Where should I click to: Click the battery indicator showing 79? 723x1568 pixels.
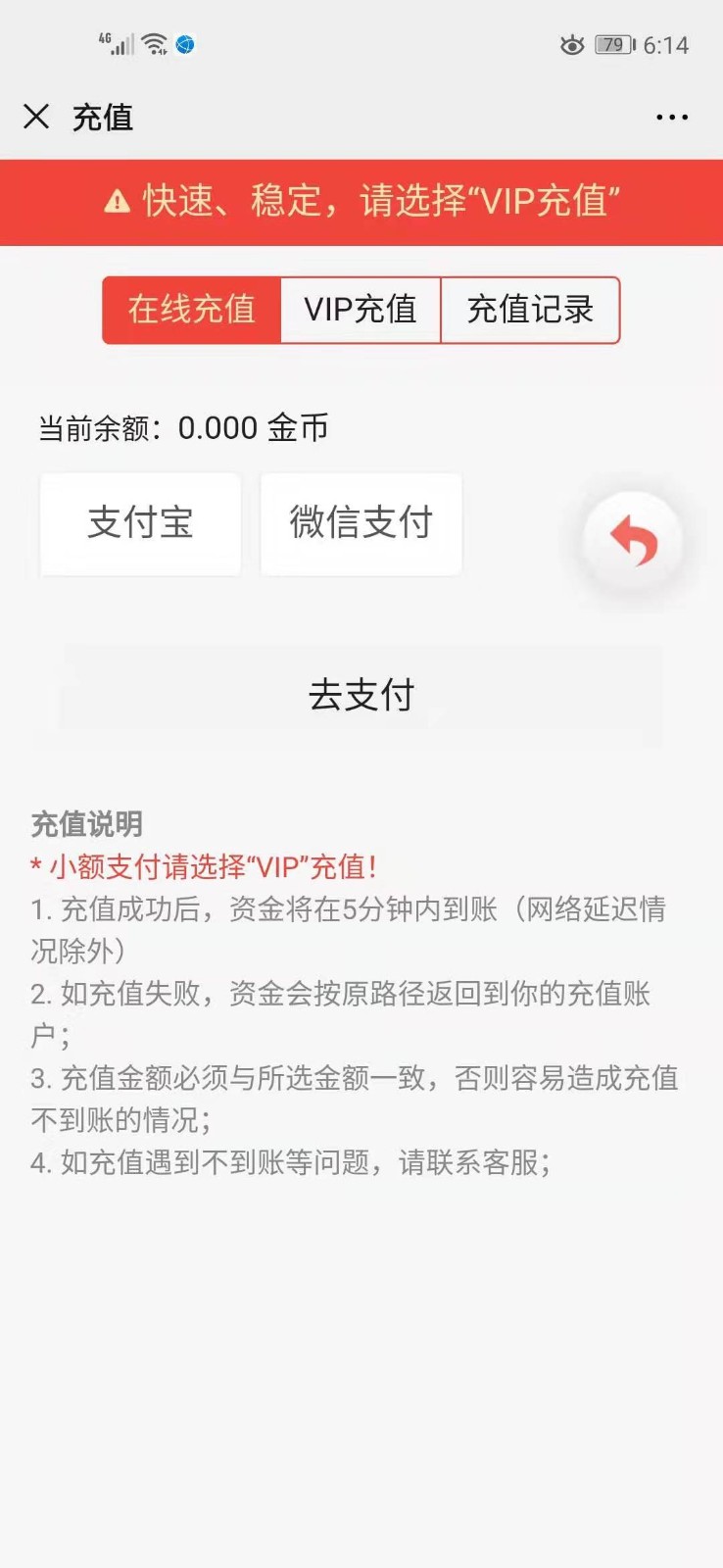(612, 45)
